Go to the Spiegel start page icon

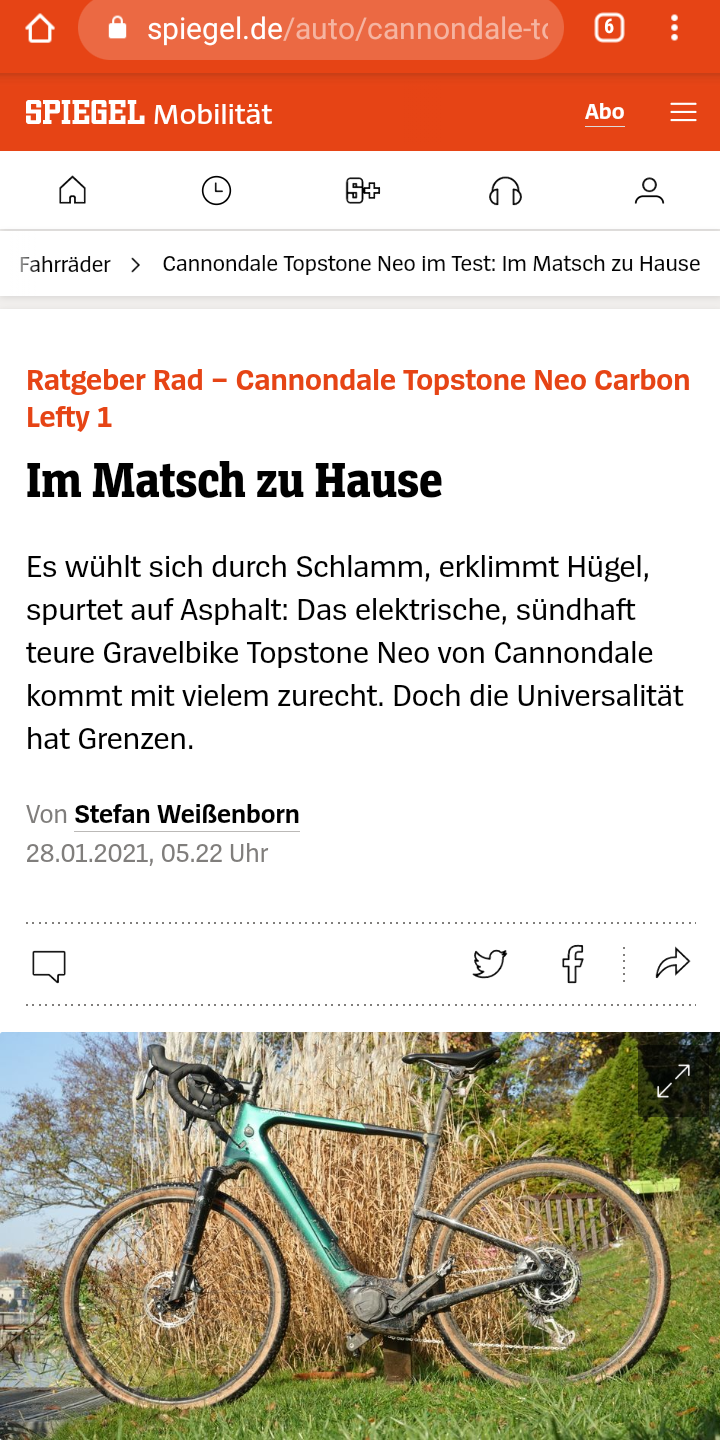coord(73,190)
